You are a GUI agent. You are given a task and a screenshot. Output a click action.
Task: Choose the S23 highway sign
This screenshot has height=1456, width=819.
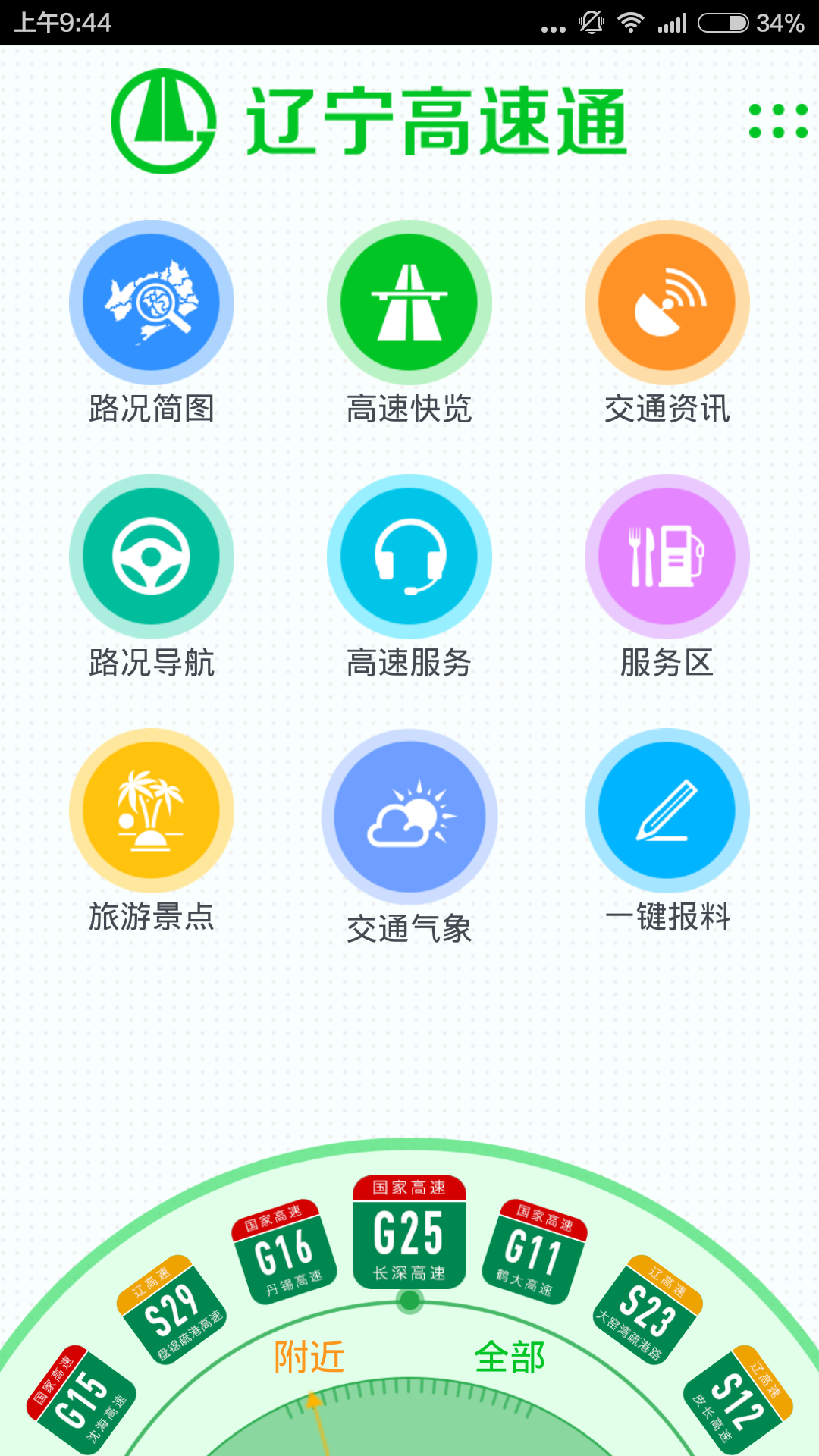pyautogui.click(x=647, y=1310)
